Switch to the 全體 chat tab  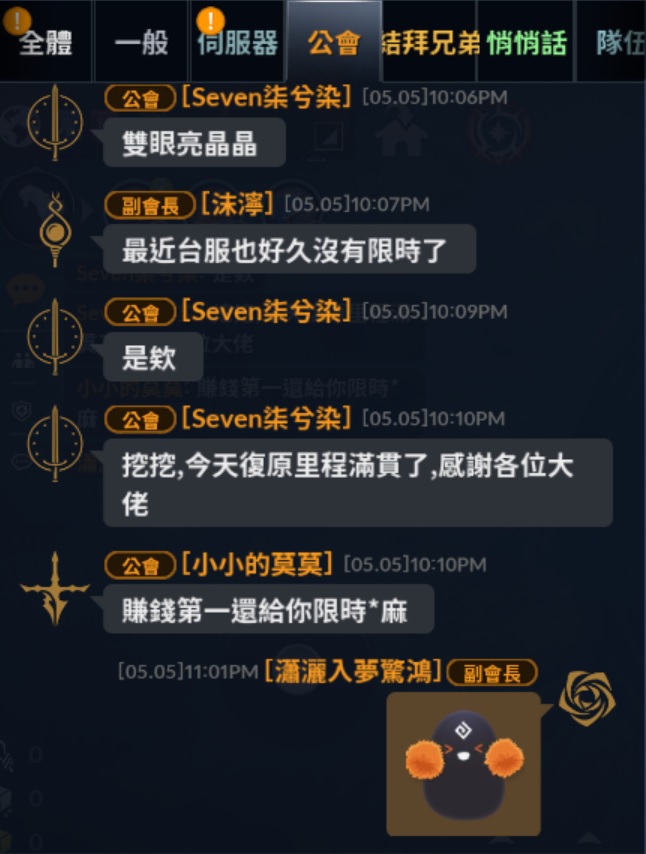click(45, 42)
